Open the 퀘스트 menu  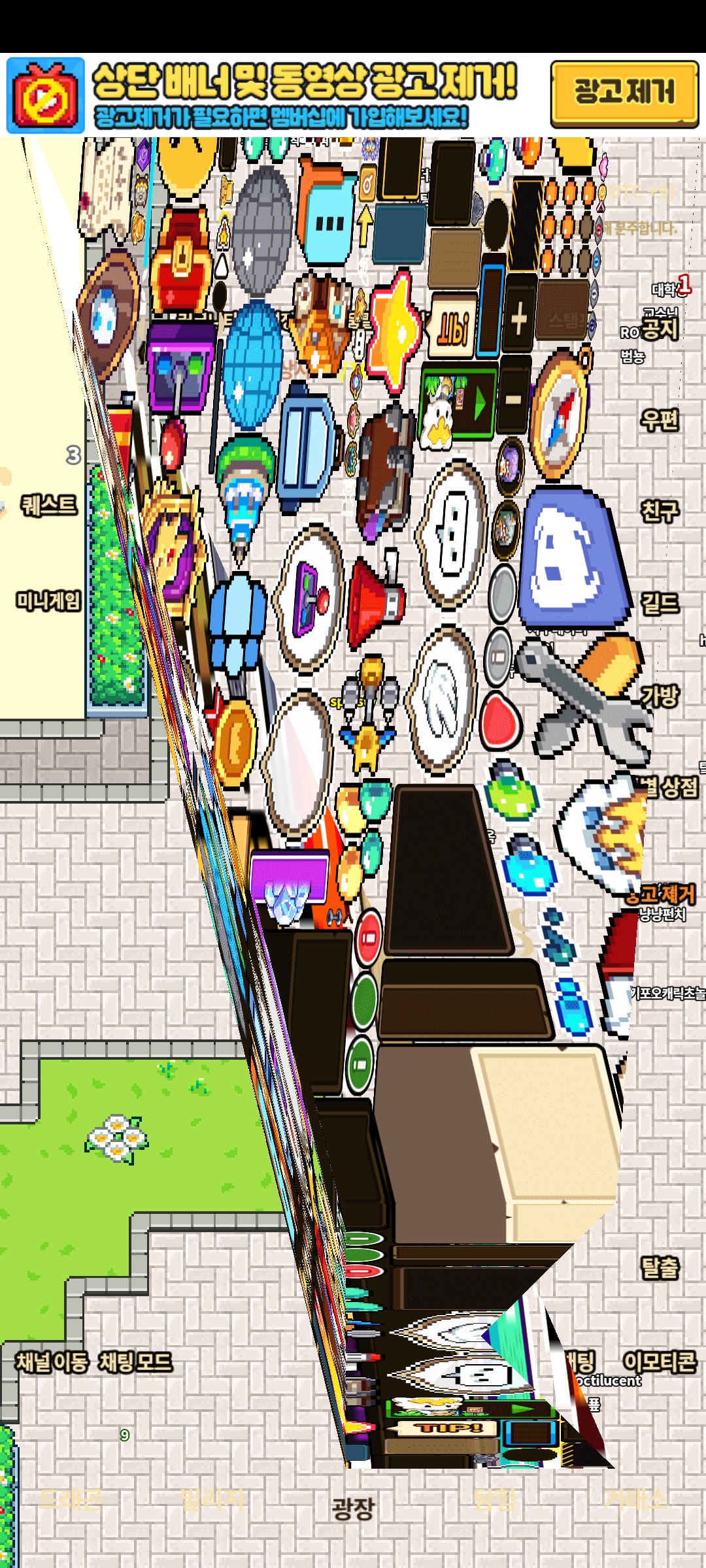(x=49, y=505)
